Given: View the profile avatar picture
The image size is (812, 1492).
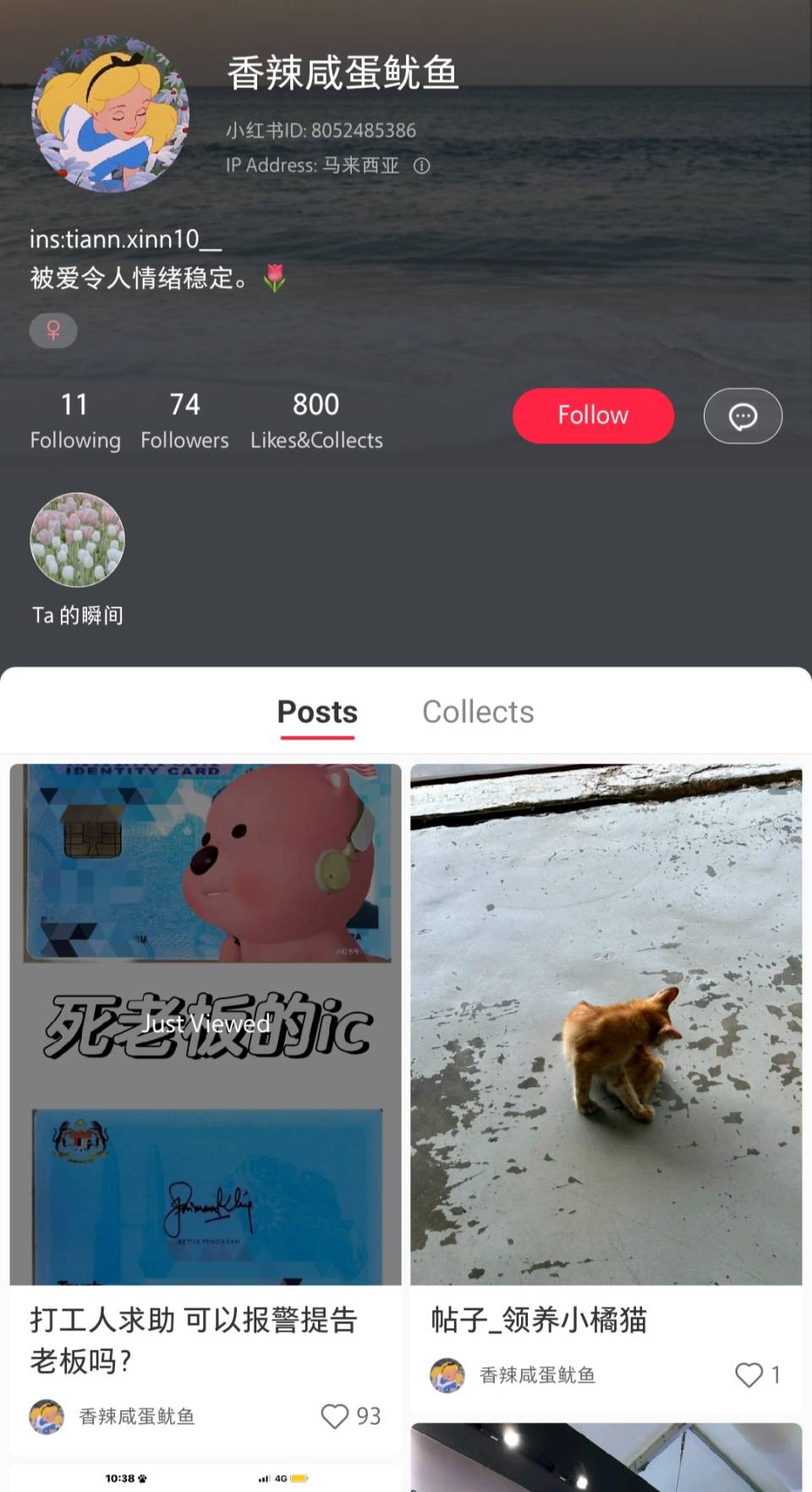Looking at the screenshot, I should pos(111,113).
